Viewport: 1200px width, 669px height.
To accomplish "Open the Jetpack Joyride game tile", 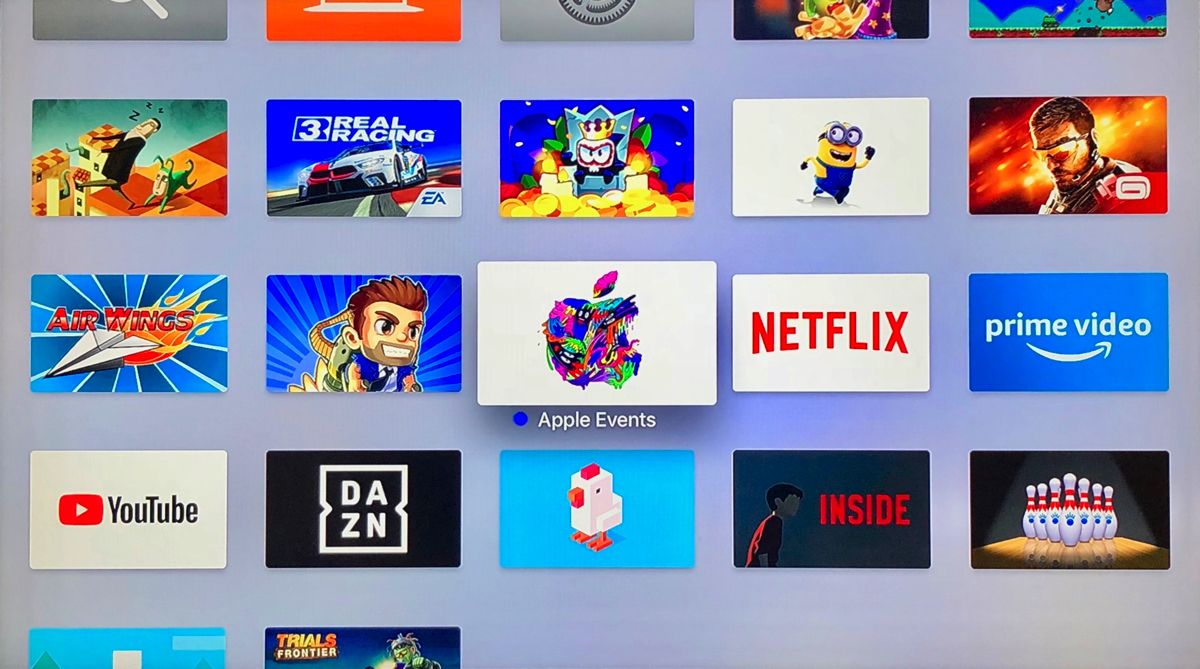I will point(363,333).
